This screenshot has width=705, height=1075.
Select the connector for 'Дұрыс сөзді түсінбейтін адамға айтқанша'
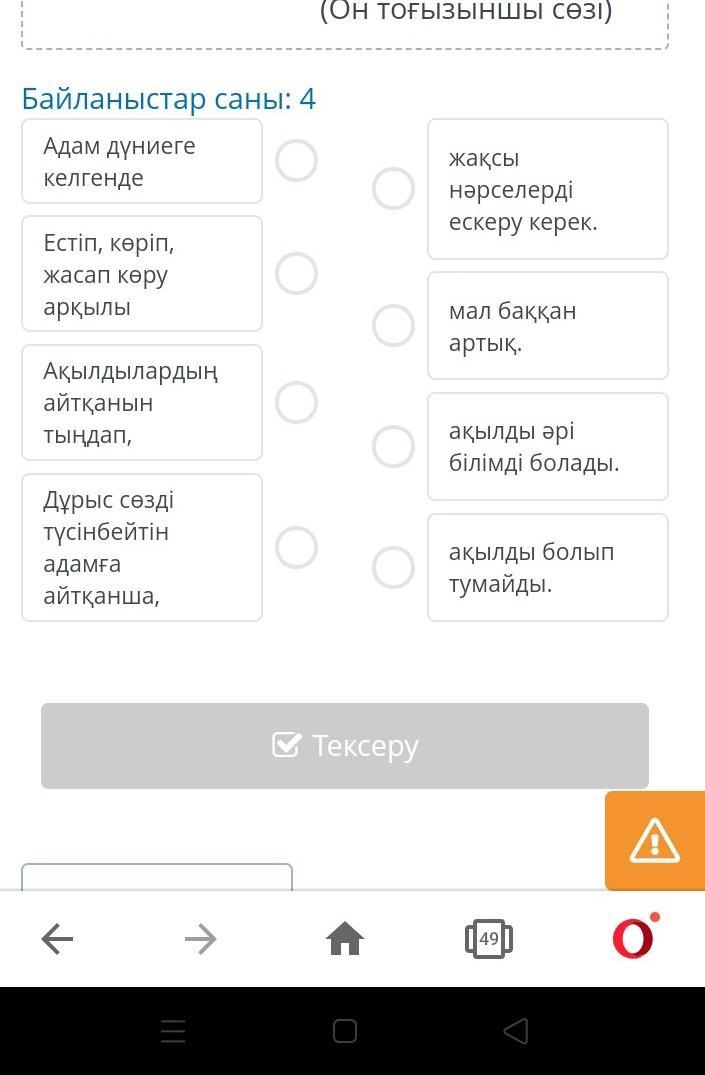coord(296,547)
